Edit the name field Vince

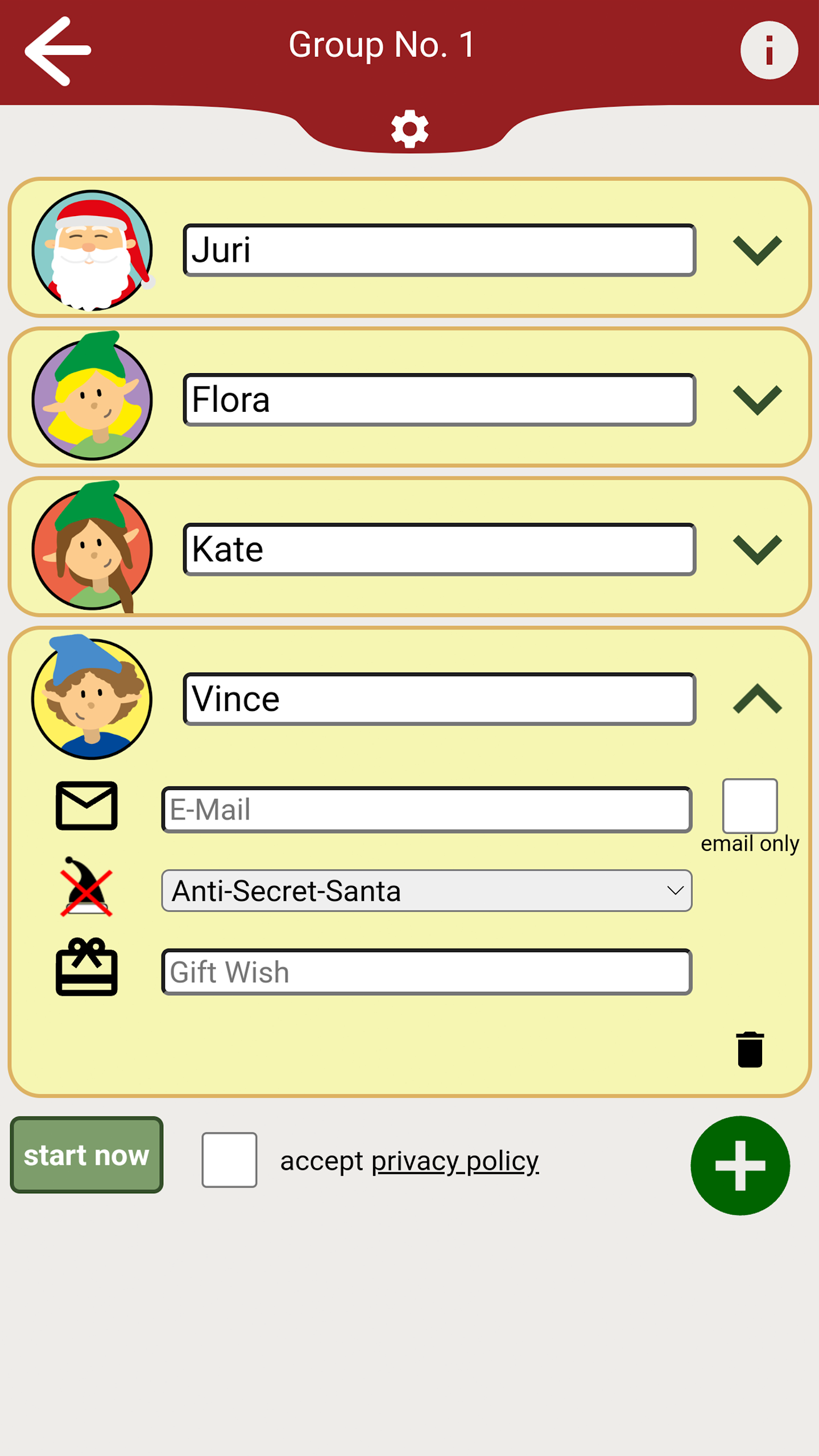(x=439, y=699)
